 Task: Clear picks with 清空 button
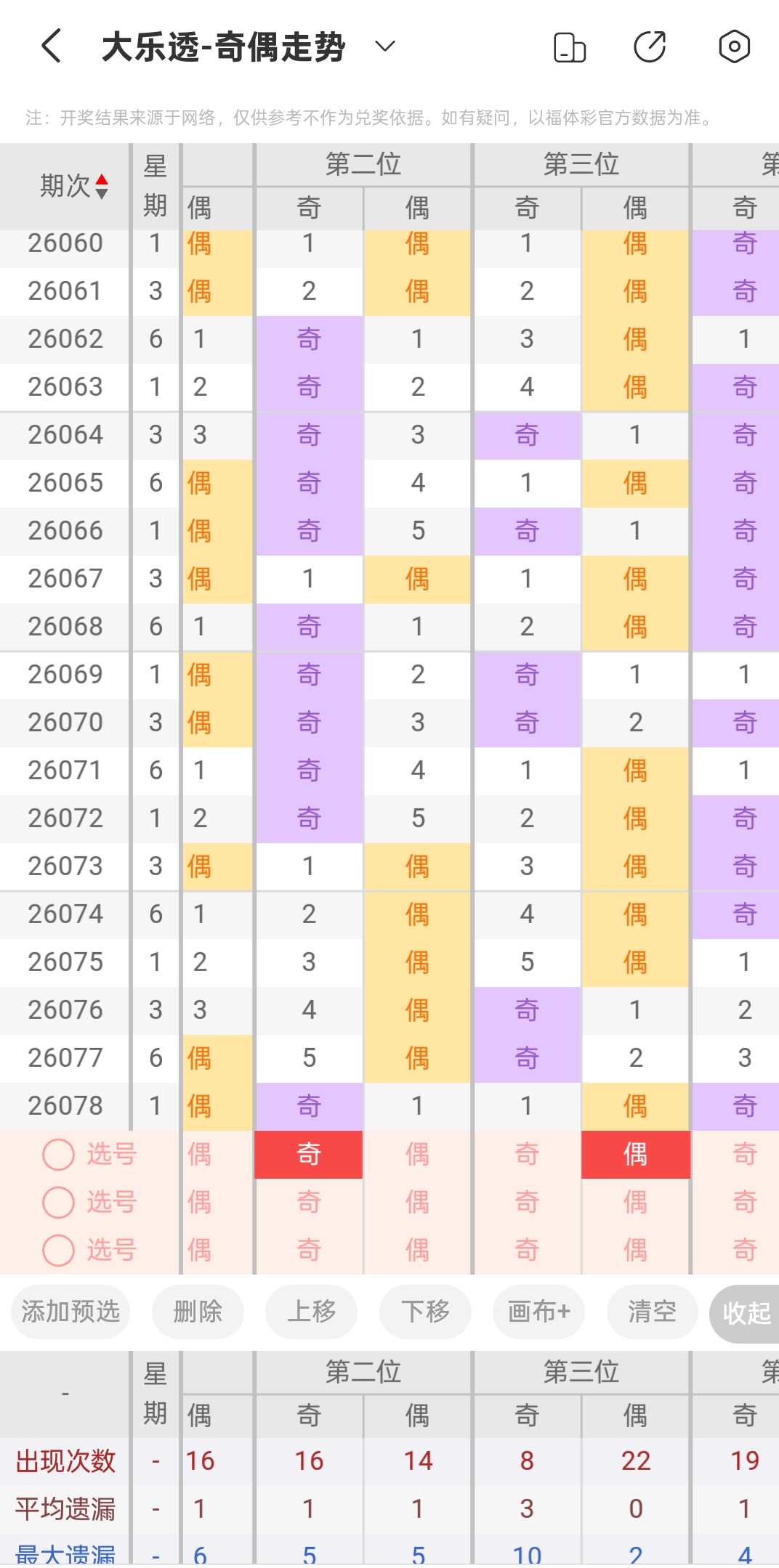pos(652,1312)
